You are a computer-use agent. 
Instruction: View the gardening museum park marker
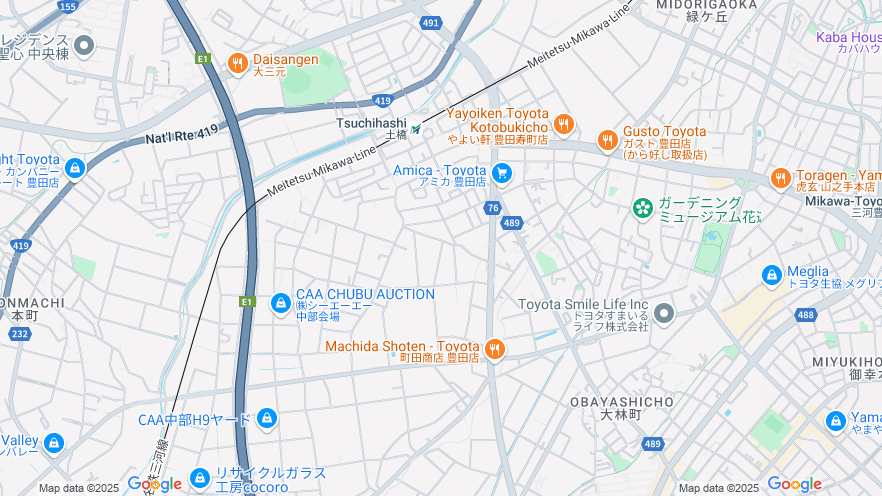(x=642, y=208)
